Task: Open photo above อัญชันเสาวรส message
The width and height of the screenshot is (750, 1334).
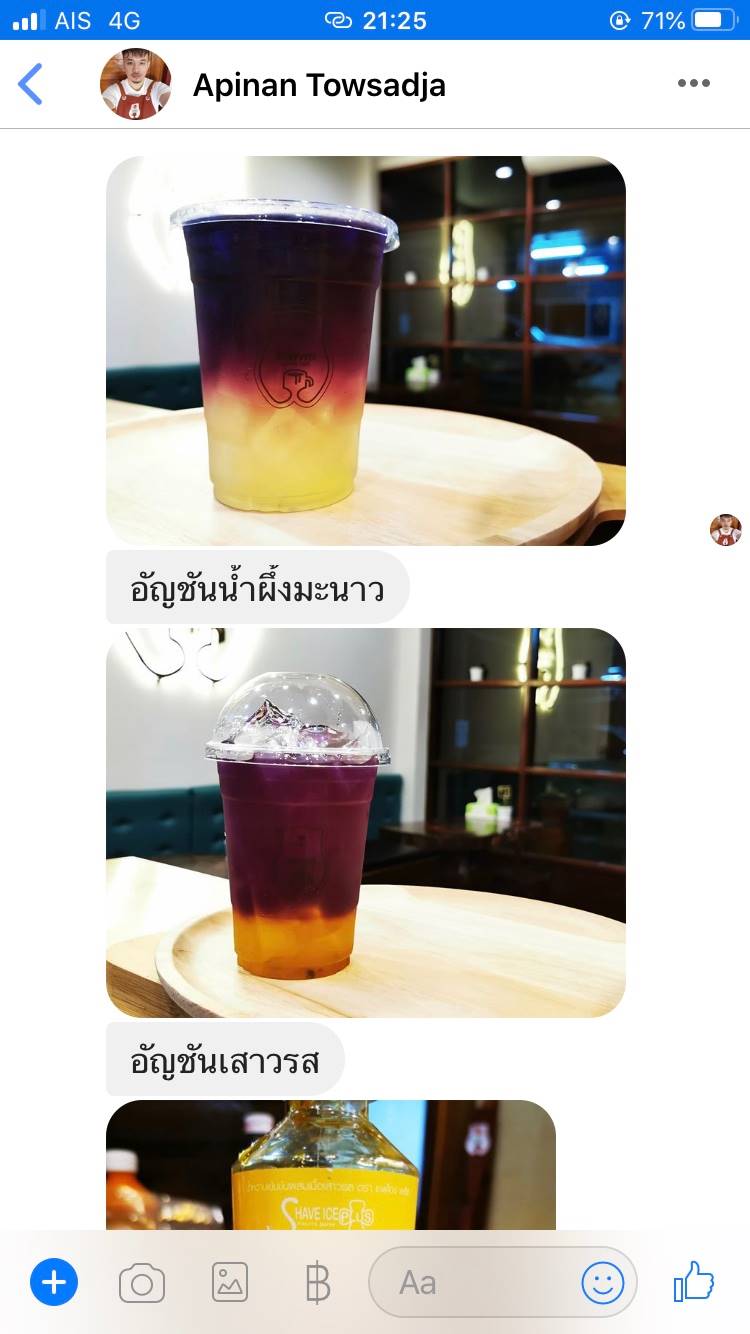Action: pyautogui.click(x=366, y=823)
